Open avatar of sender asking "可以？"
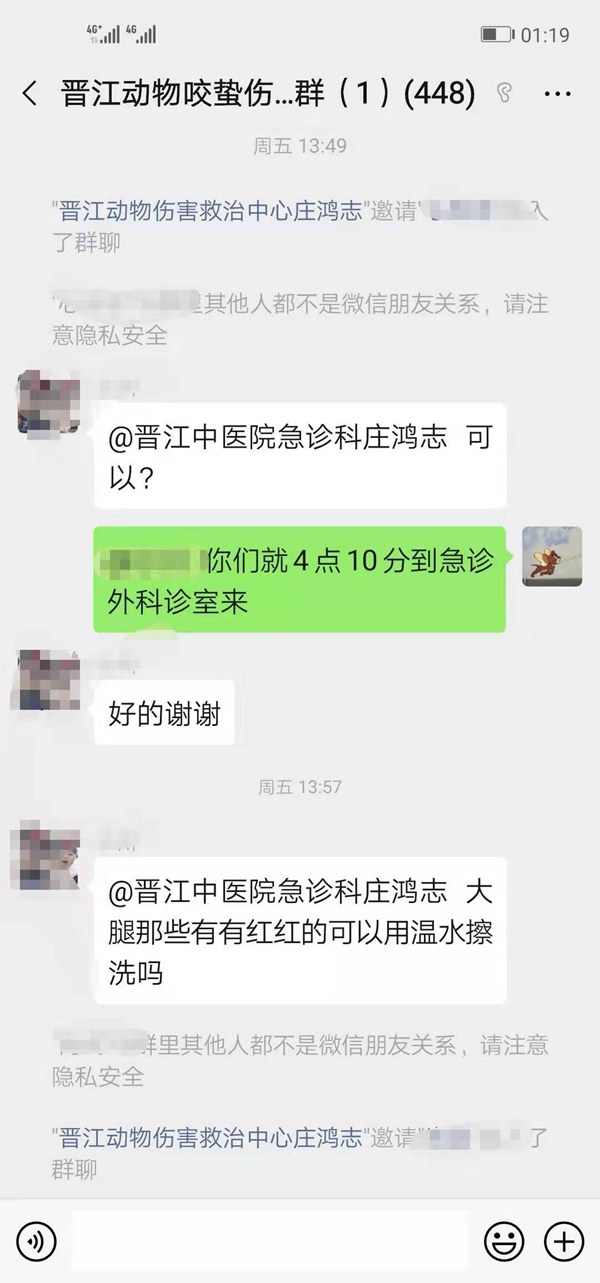 (48, 401)
